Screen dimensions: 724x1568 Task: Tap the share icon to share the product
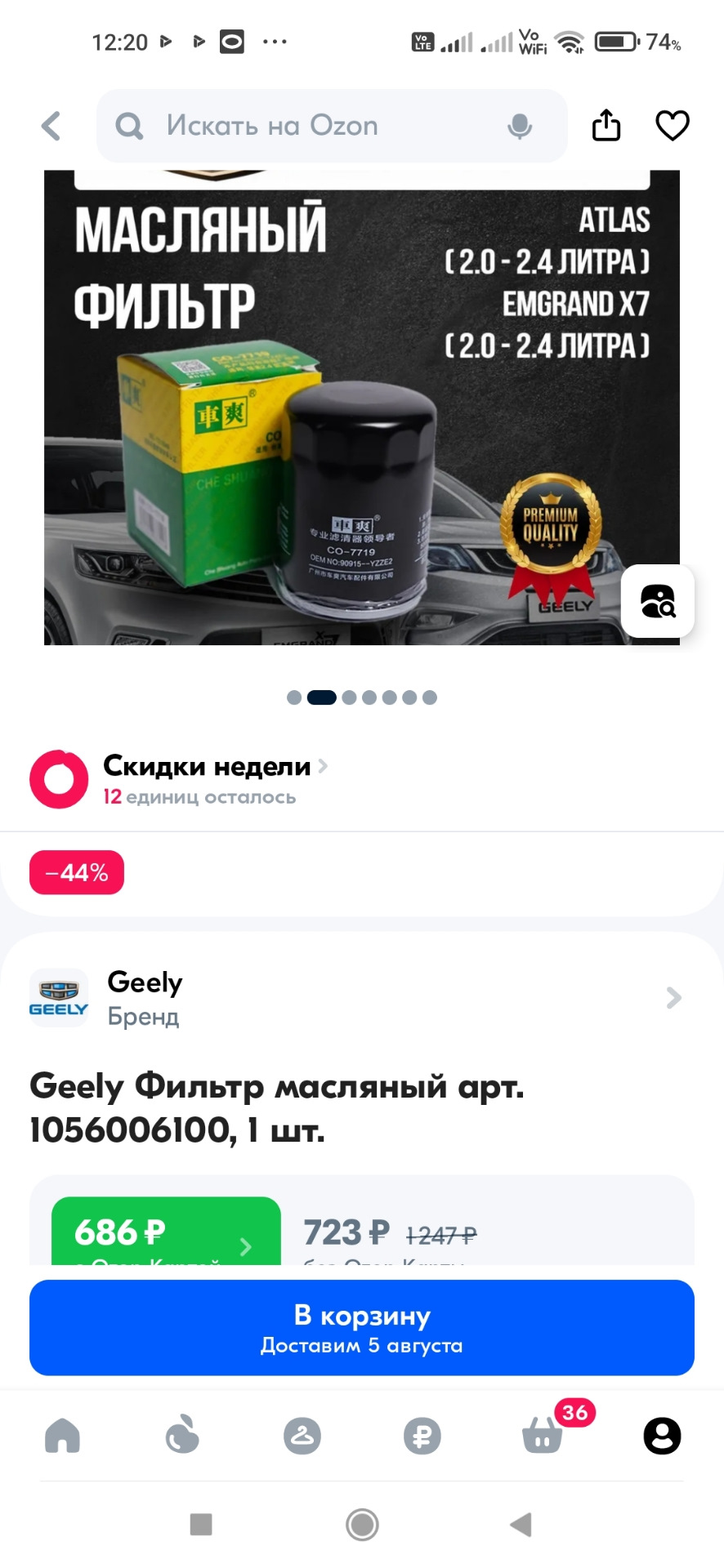coord(605,126)
